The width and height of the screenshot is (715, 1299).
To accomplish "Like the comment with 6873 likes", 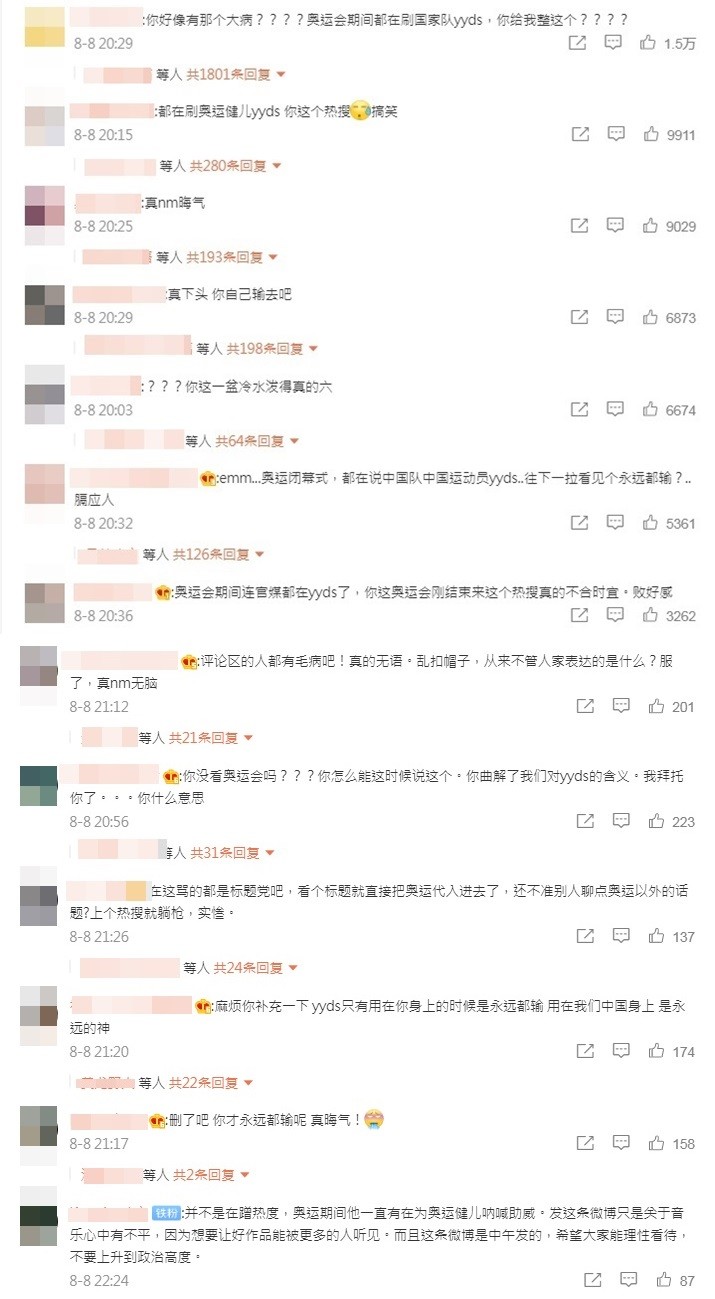I will pos(650,317).
